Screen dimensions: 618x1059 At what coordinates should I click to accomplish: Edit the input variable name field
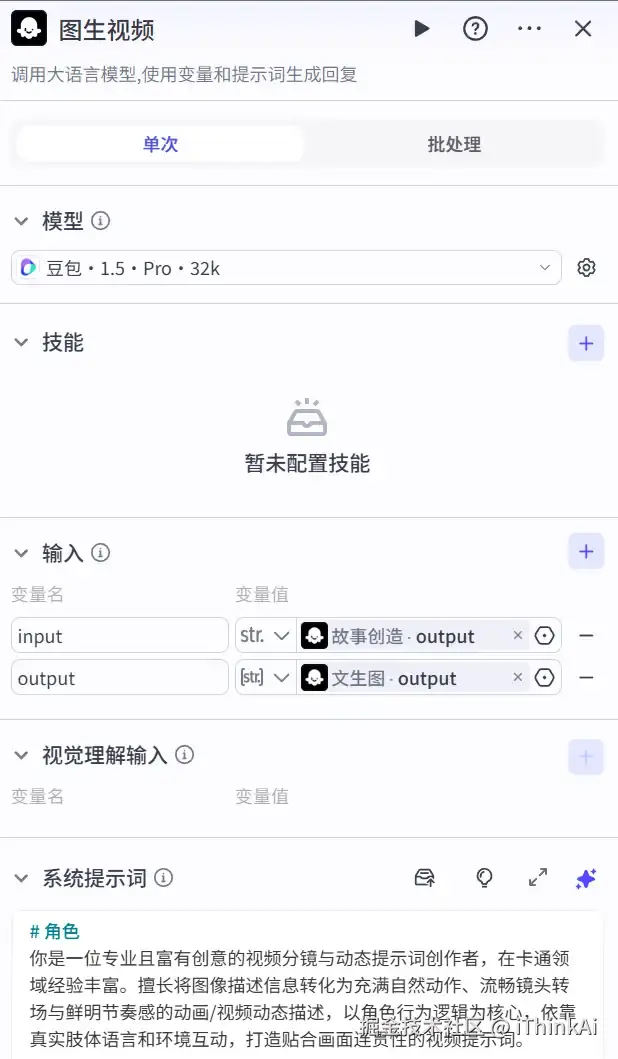pyautogui.click(x=120, y=636)
